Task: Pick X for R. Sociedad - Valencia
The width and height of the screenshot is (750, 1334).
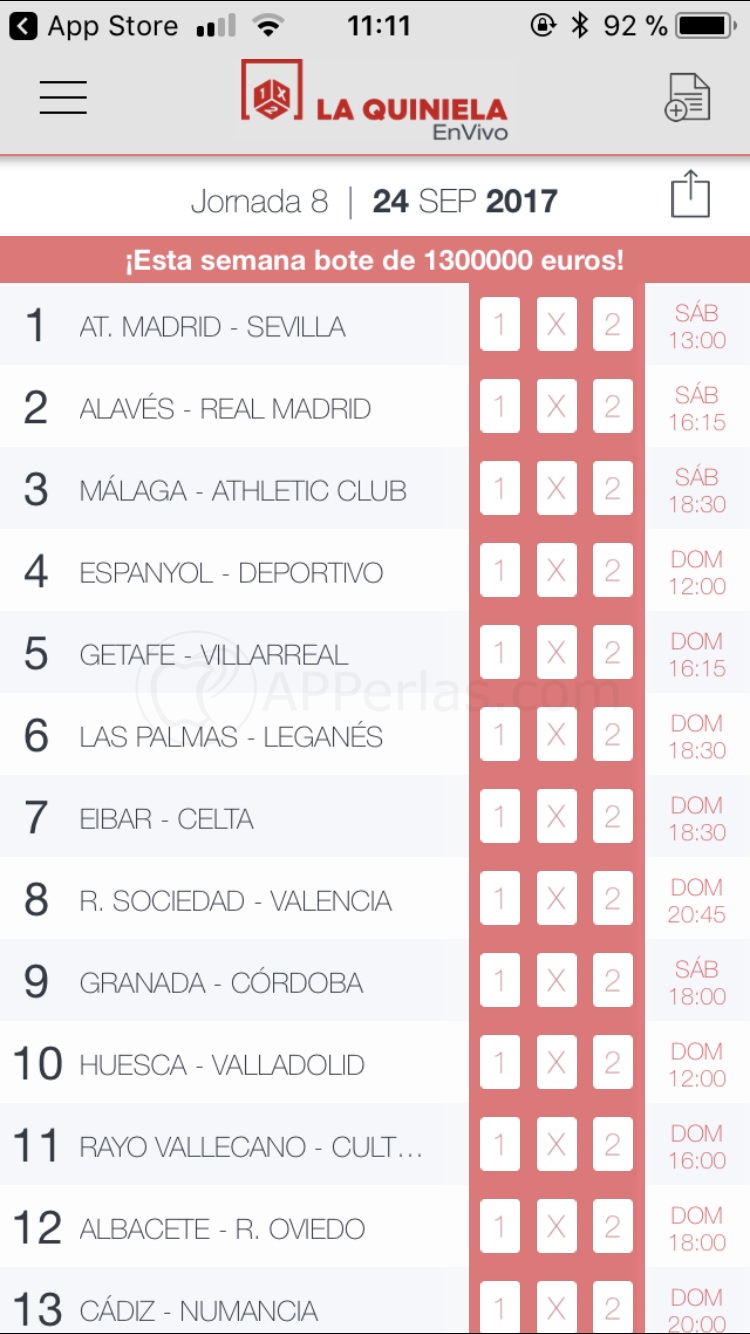Action: [x=557, y=899]
